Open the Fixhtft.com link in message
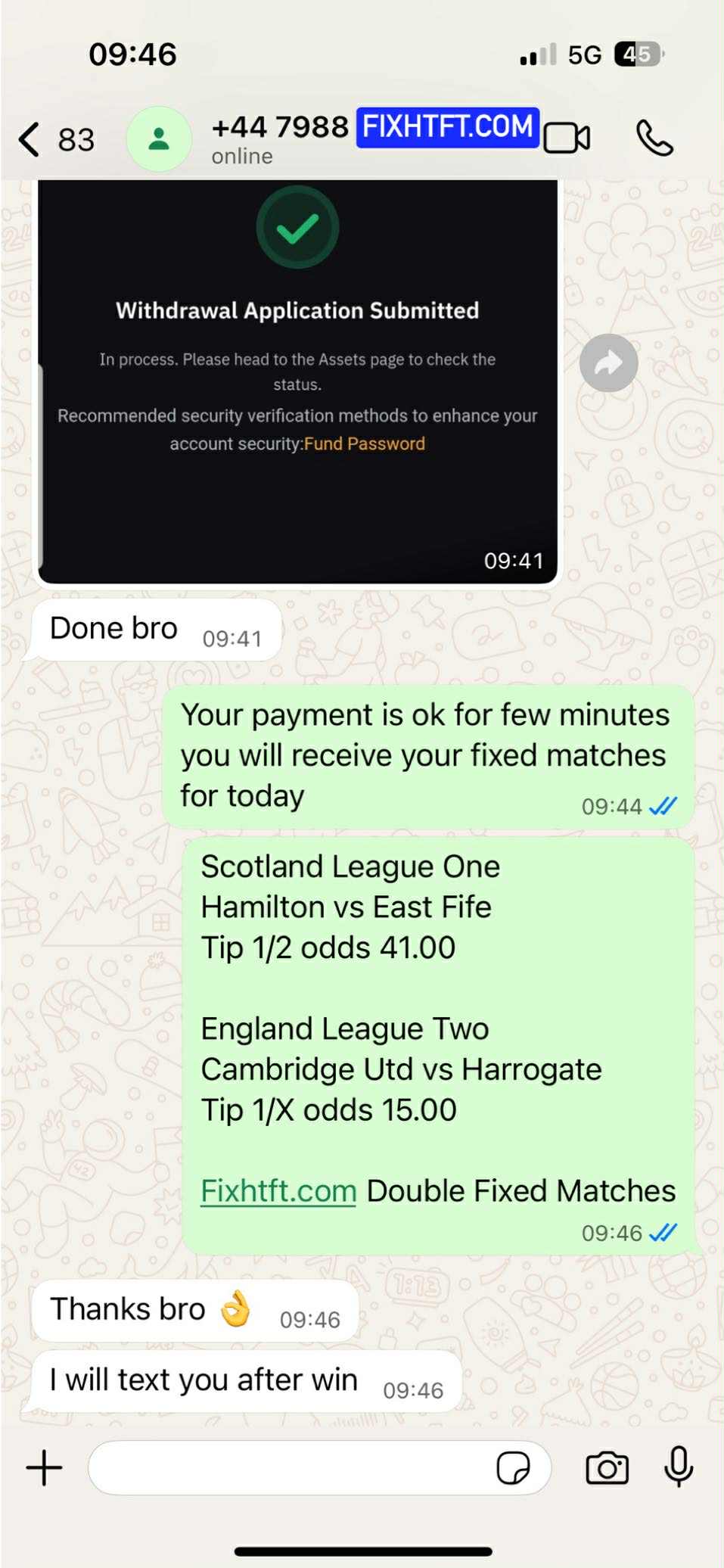The height and width of the screenshot is (1568, 724). (278, 1191)
